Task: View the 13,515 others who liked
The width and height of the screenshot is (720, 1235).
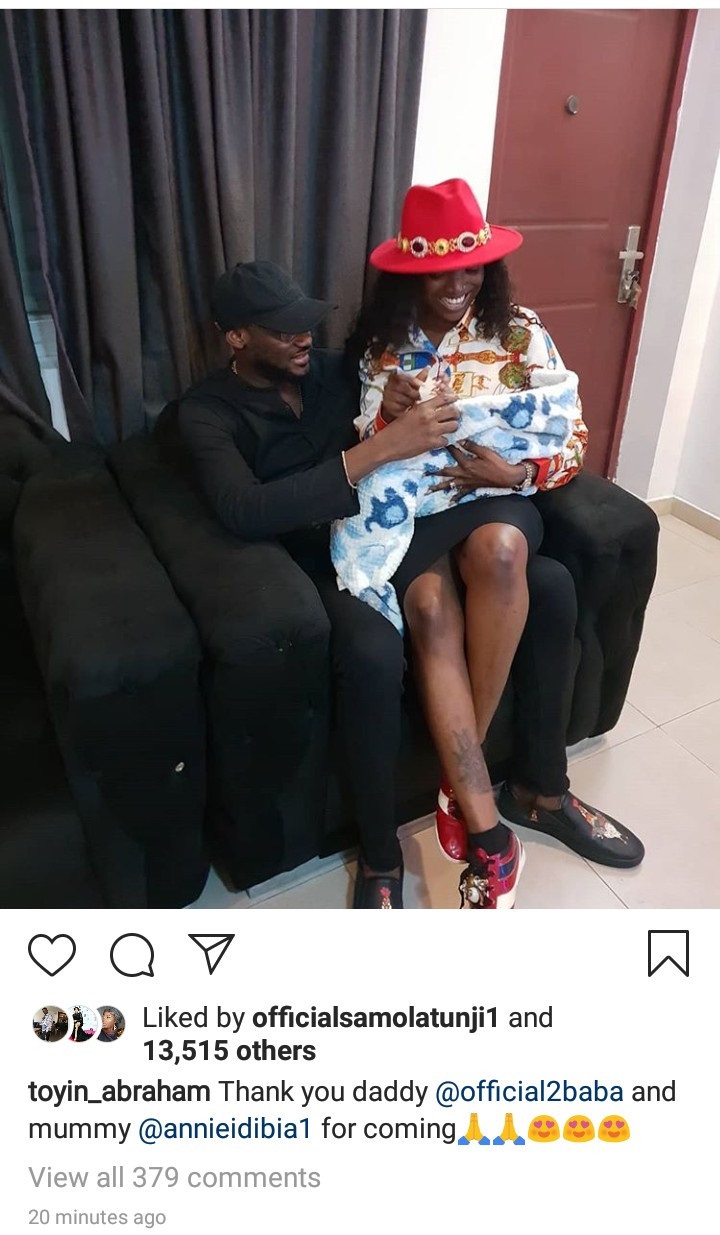Action: (x=229, y=1051)
